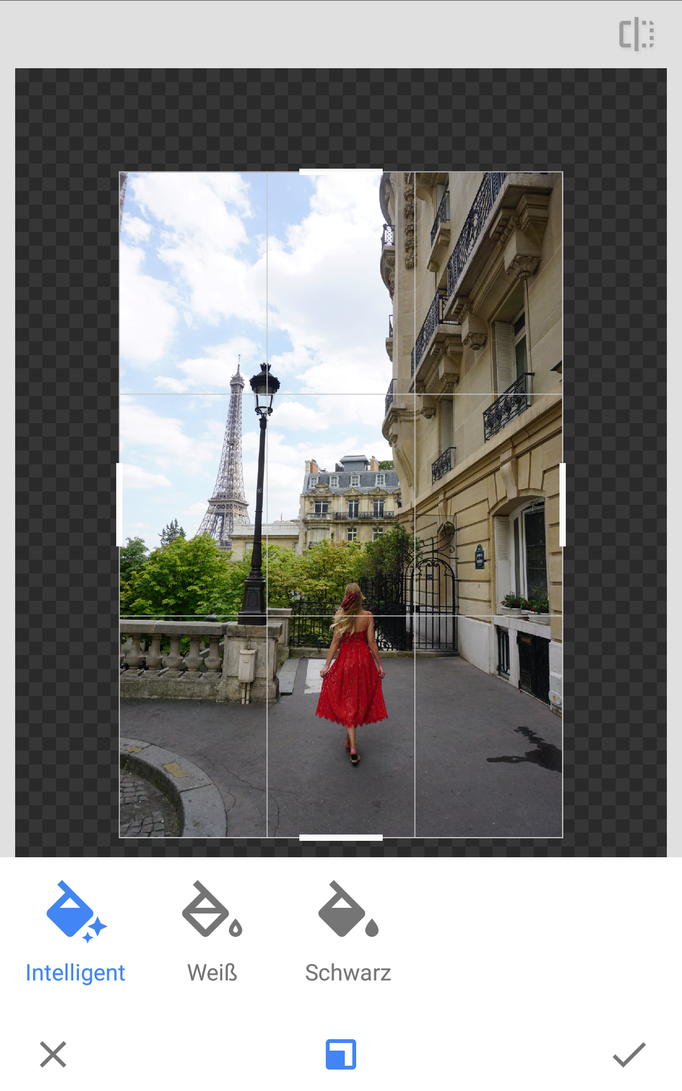Select the Intelligent fill option

76,932
